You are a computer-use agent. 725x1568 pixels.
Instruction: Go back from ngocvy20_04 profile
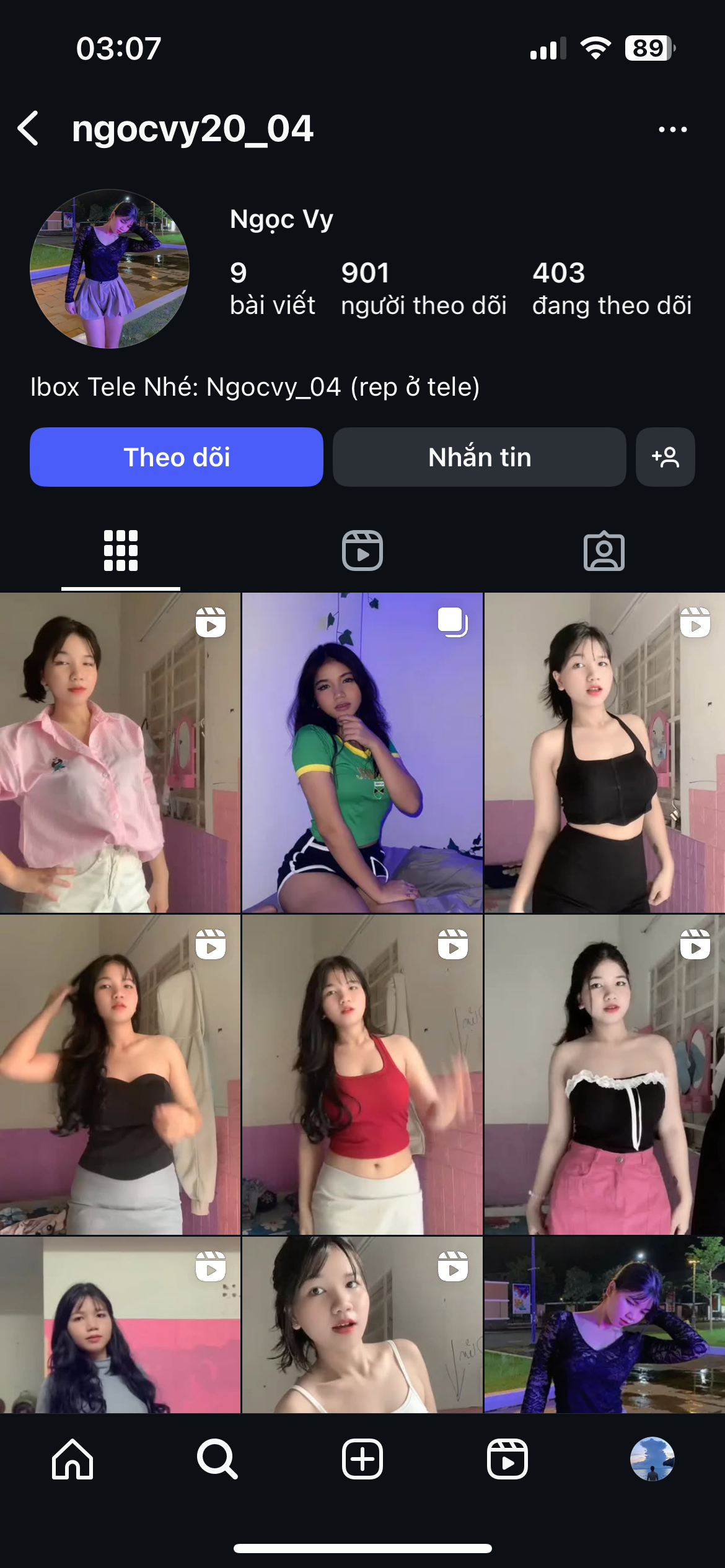coord(29,129)
